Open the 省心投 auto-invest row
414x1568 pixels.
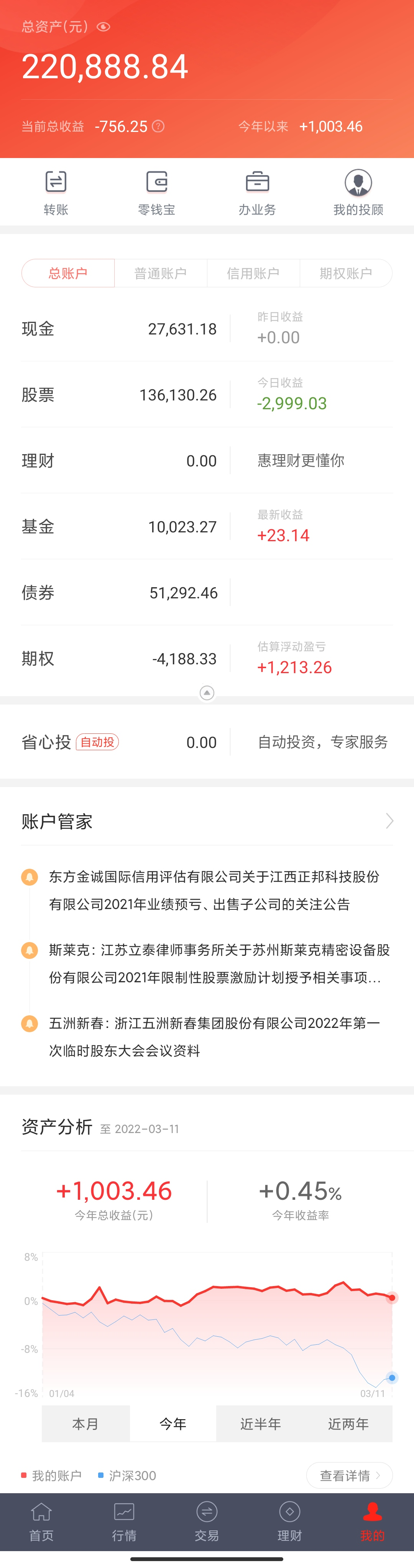click(x=207, y=742)
